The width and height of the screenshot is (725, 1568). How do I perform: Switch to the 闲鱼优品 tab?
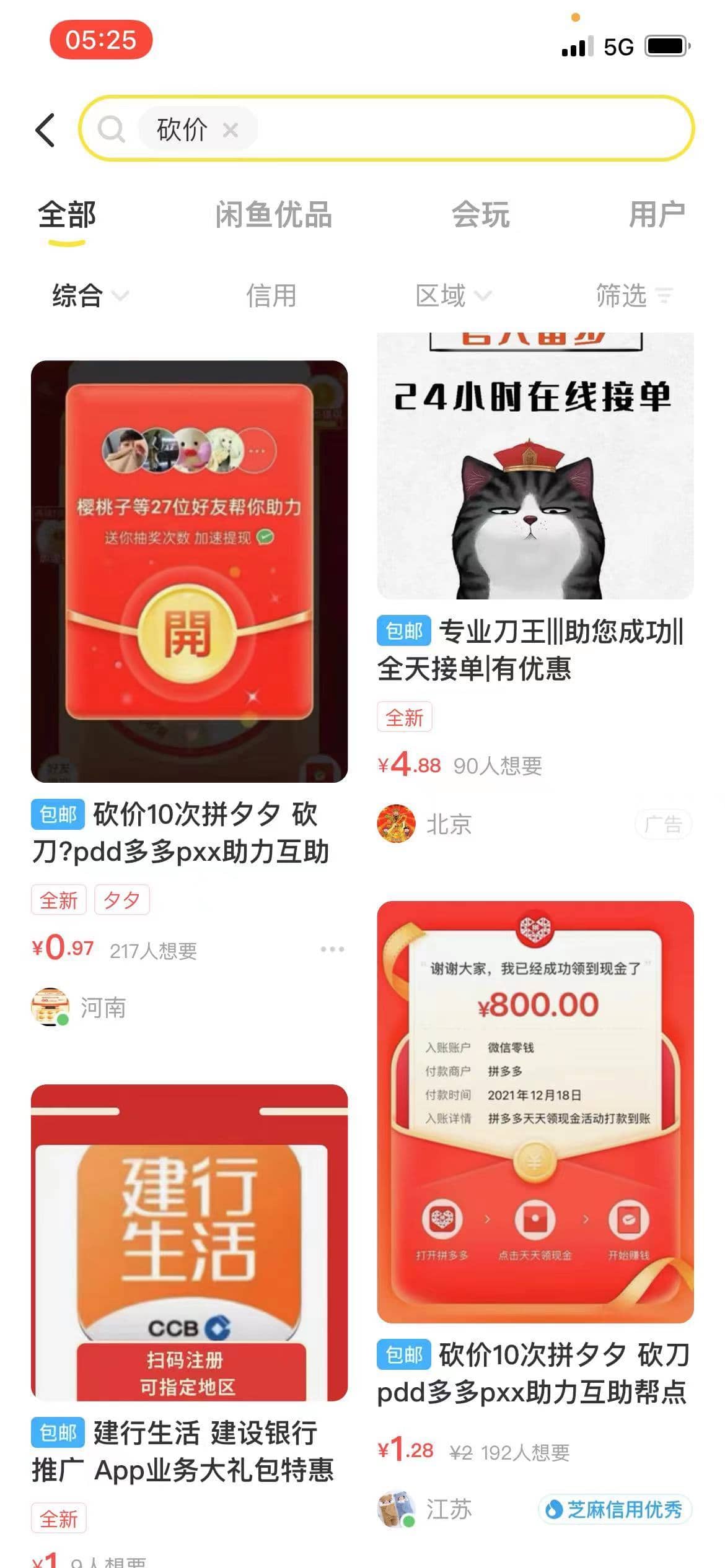[x=275, y=215]
